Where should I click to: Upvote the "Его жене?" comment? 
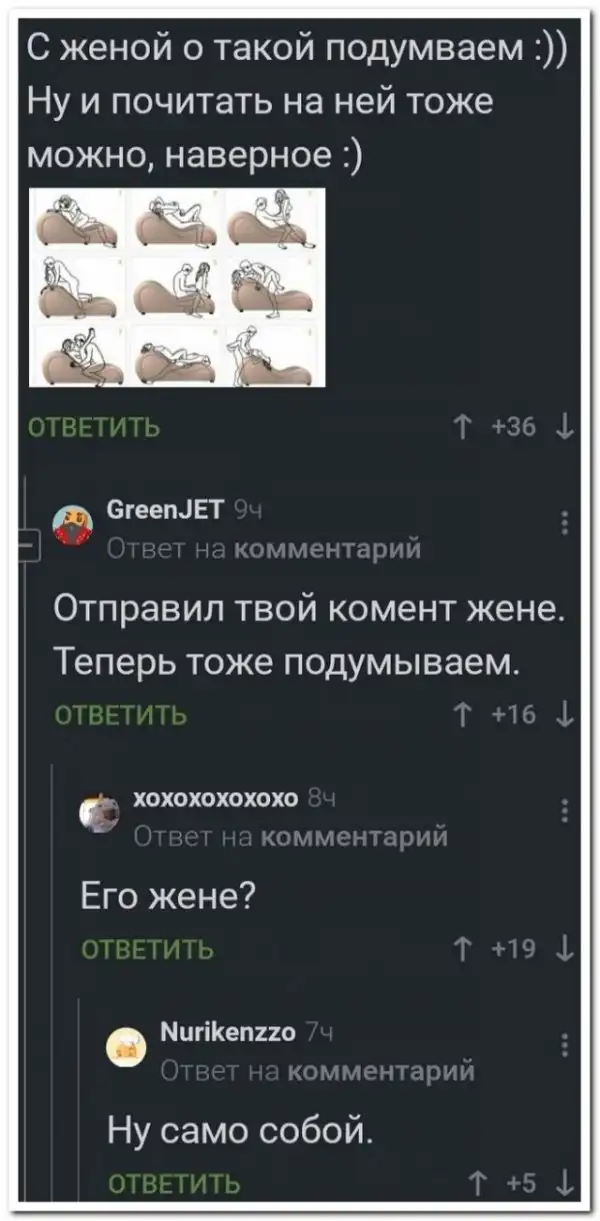pos(461,948)
